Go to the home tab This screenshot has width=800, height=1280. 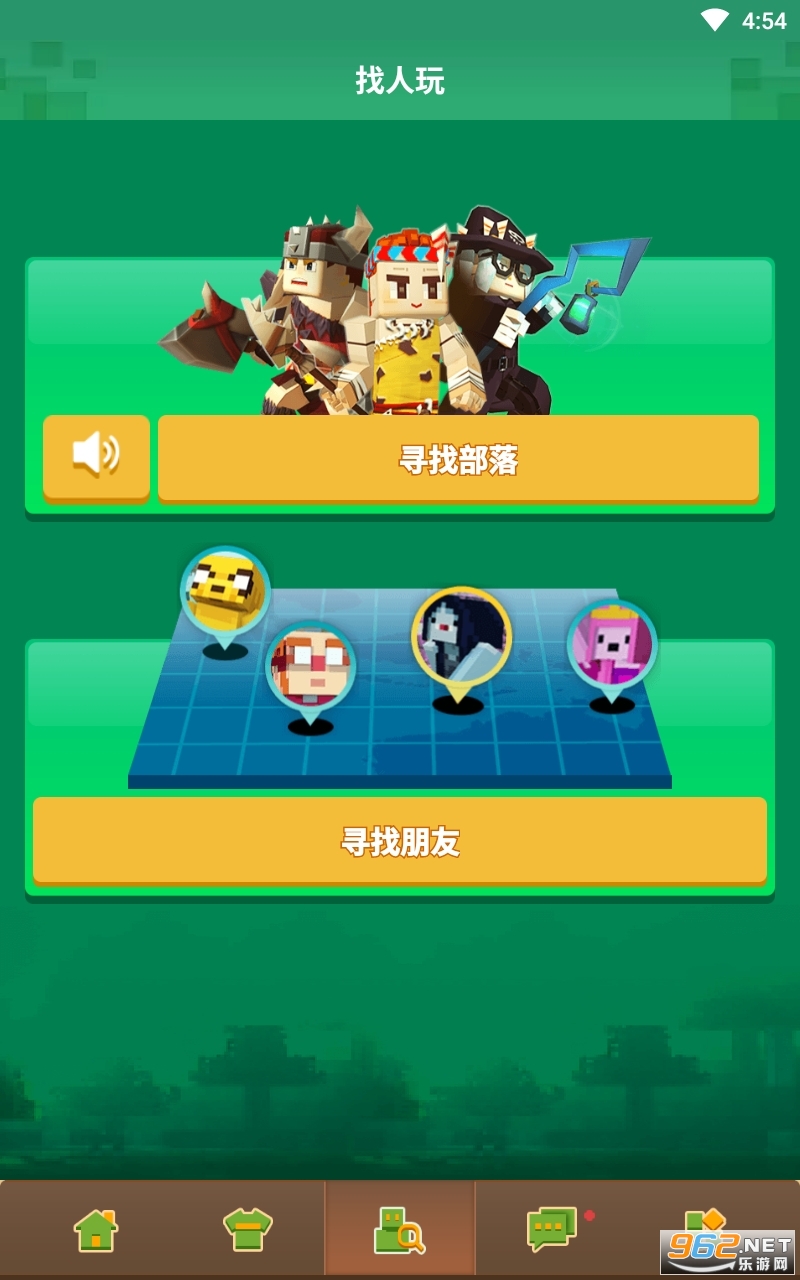[96, 1230]
